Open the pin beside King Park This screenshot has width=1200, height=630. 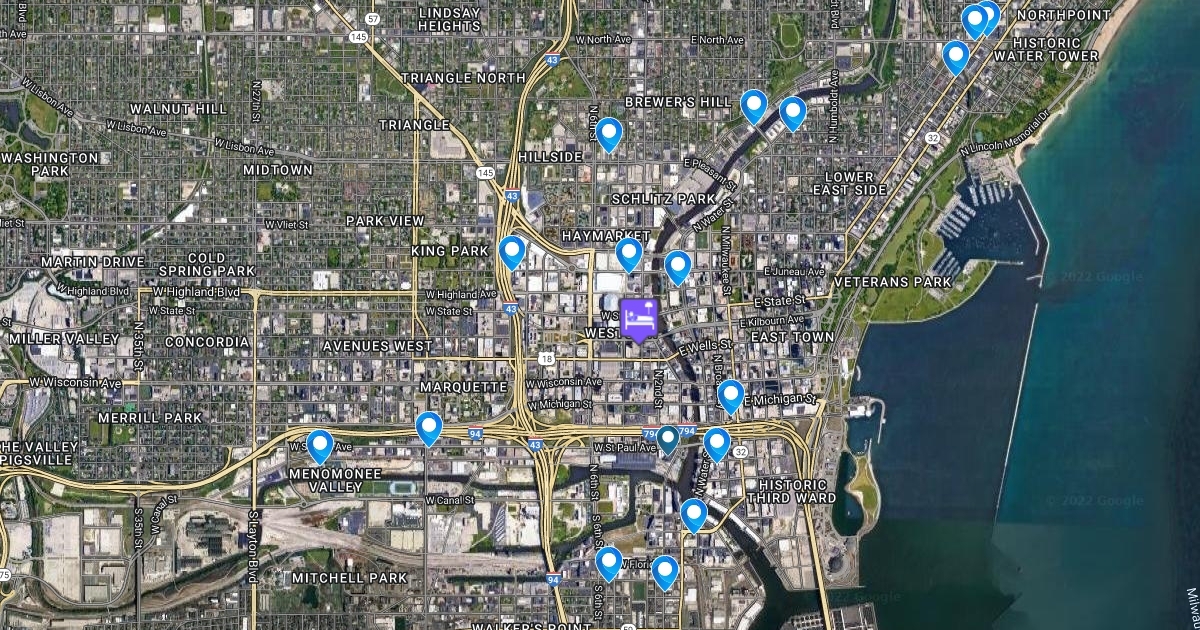click(x=512, y=251)
